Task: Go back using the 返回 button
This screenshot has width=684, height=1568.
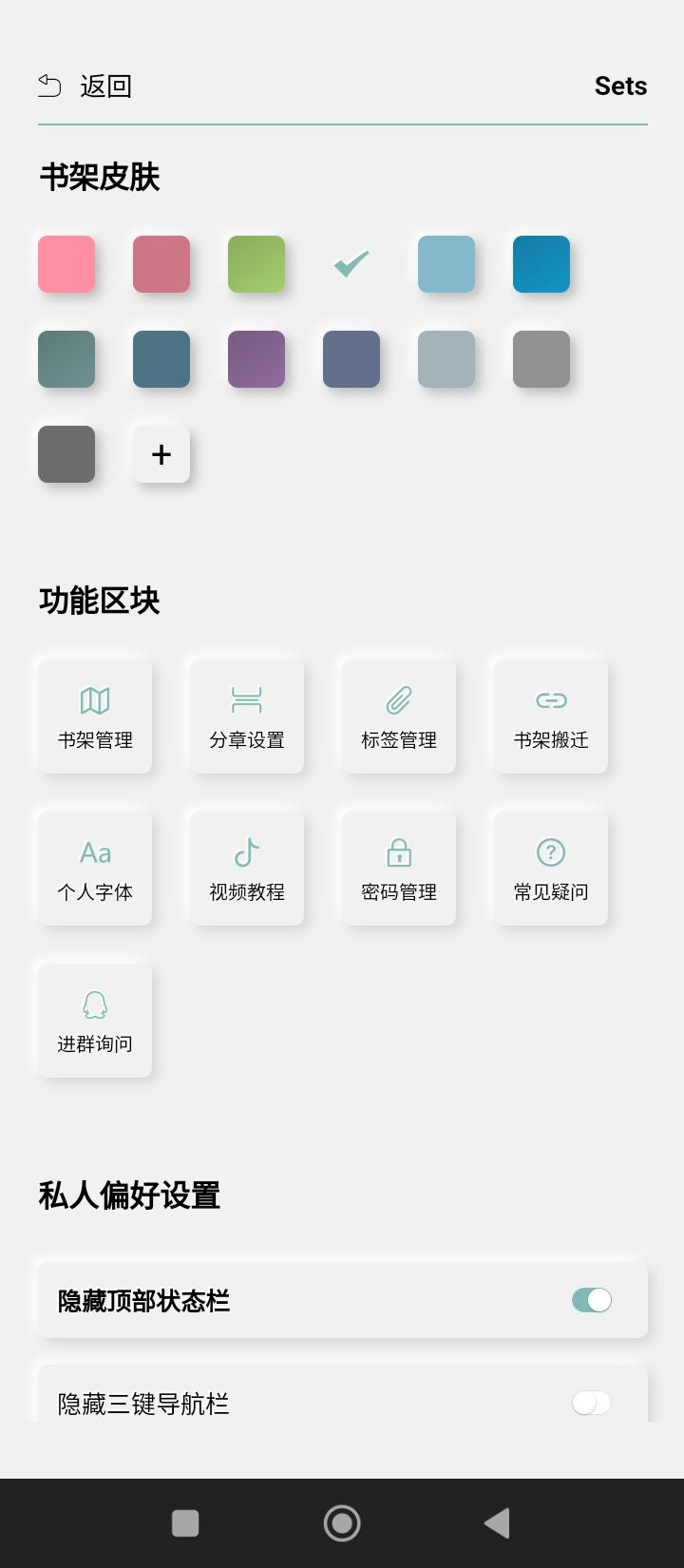Action: (x=85, y=86)
